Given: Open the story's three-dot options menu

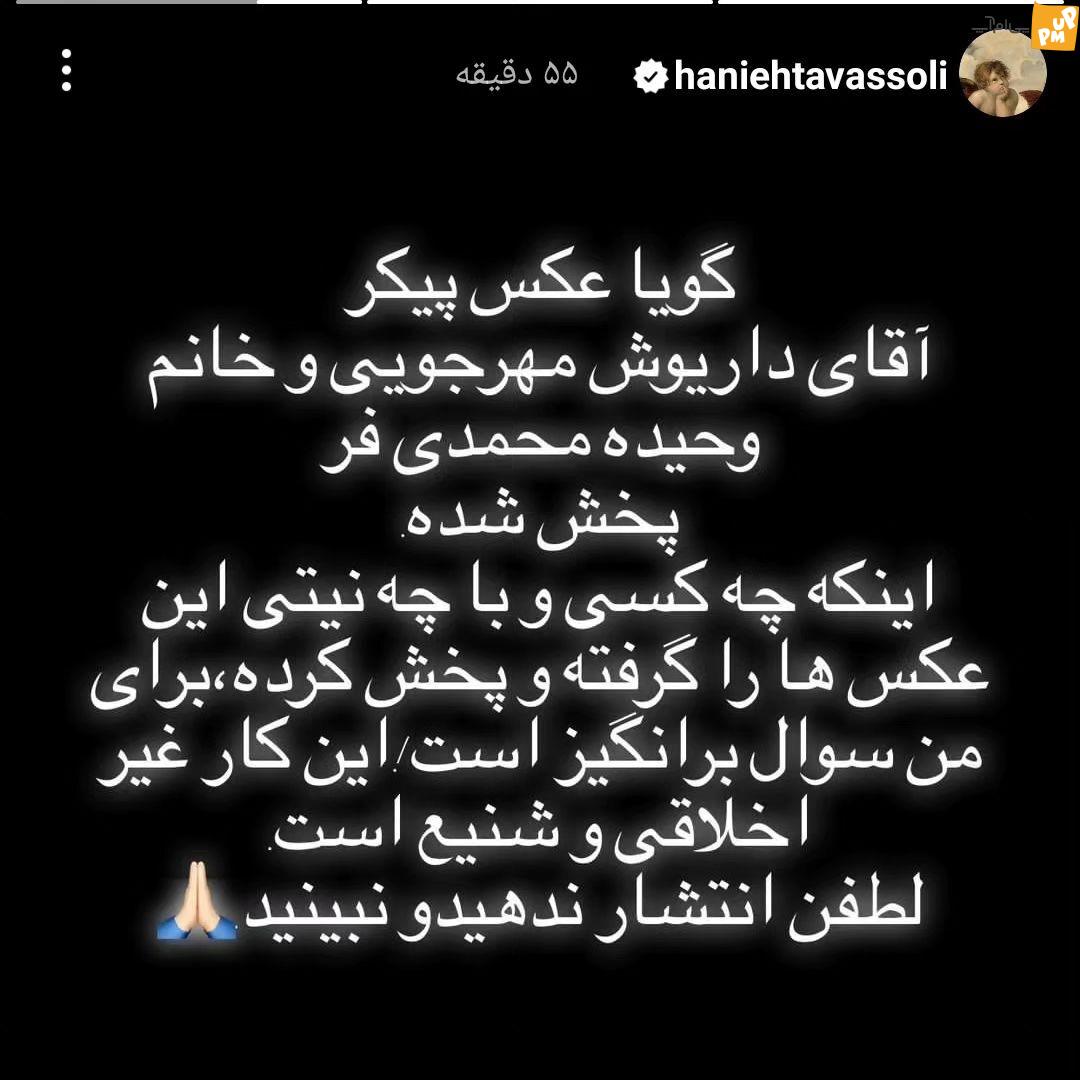Looking at the screenshot, I should point(66,72).
